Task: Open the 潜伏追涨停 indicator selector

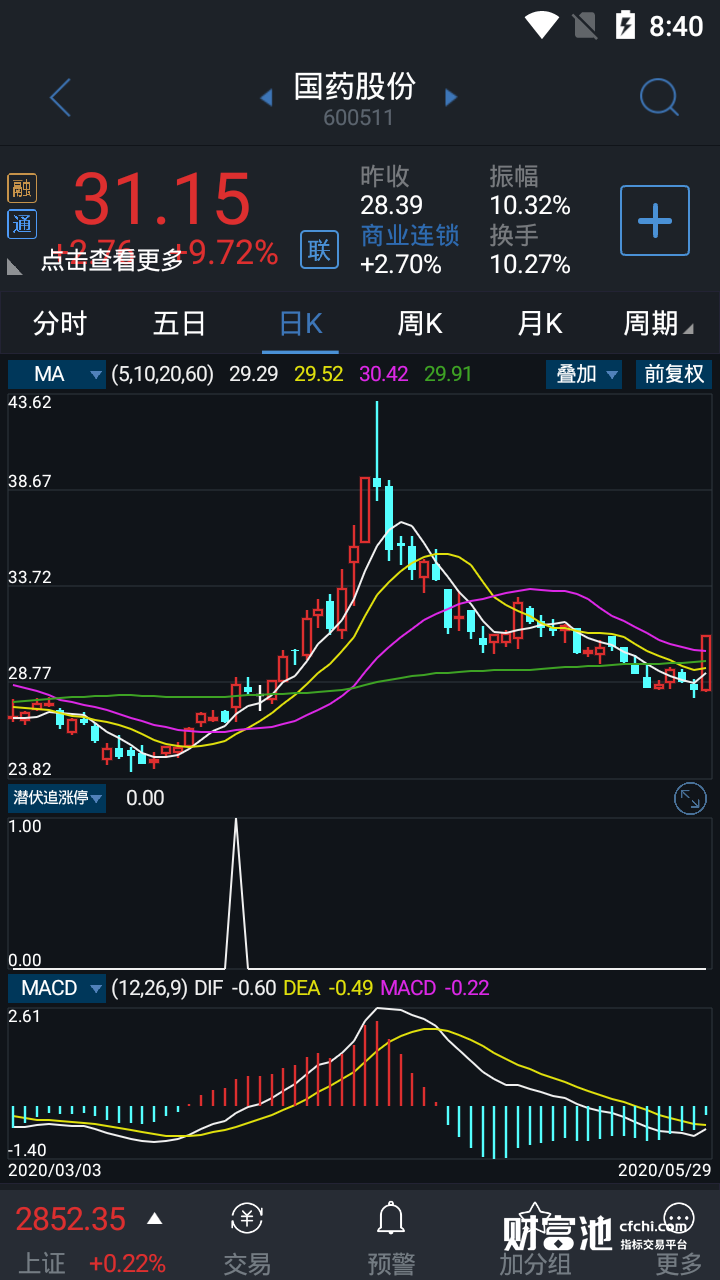Action: click(x=57, y=798)
